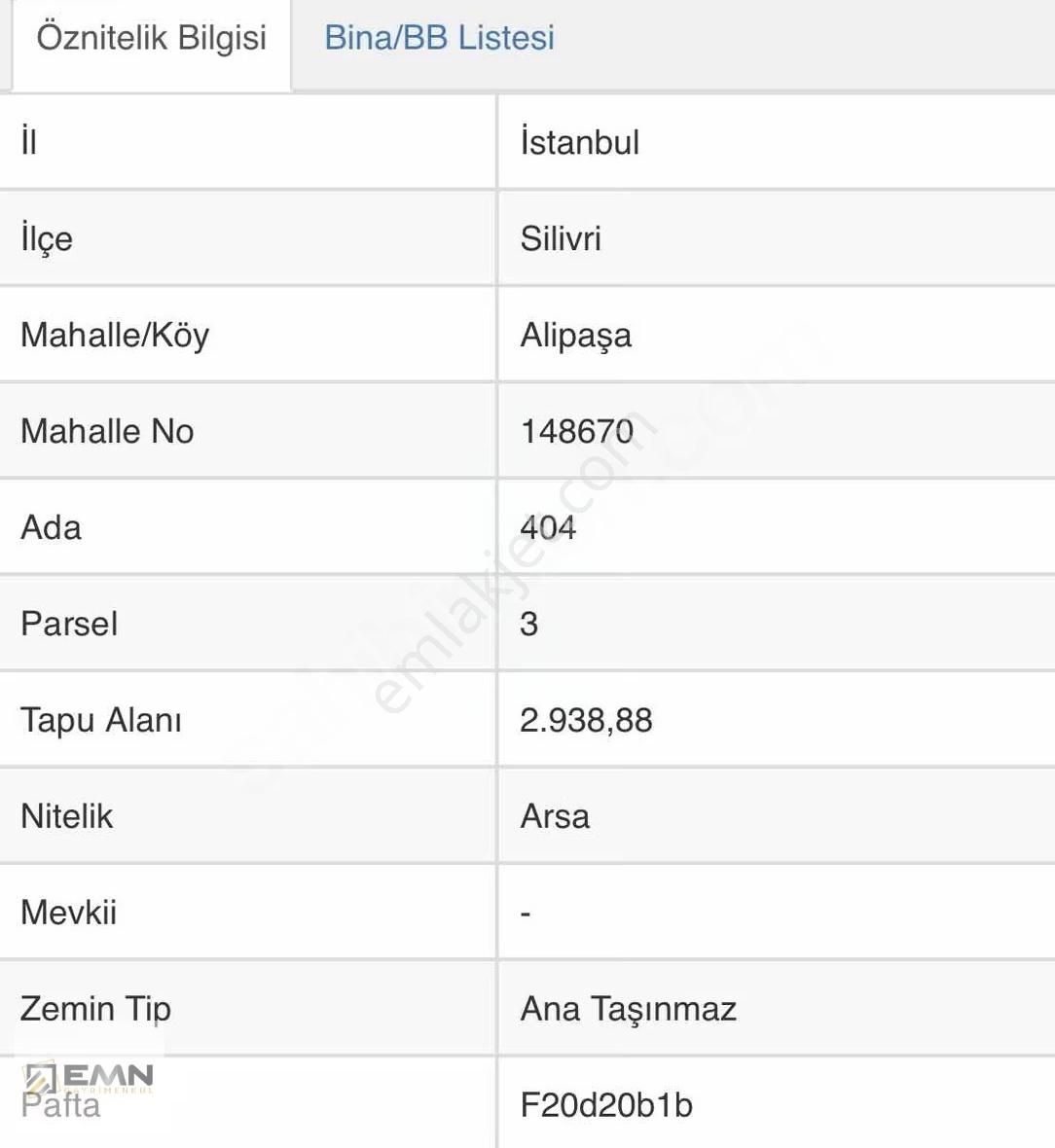The width and height of the screenshot is (1055, 1148).
Task: Select the Silivri district value
Action: (560, 237)
